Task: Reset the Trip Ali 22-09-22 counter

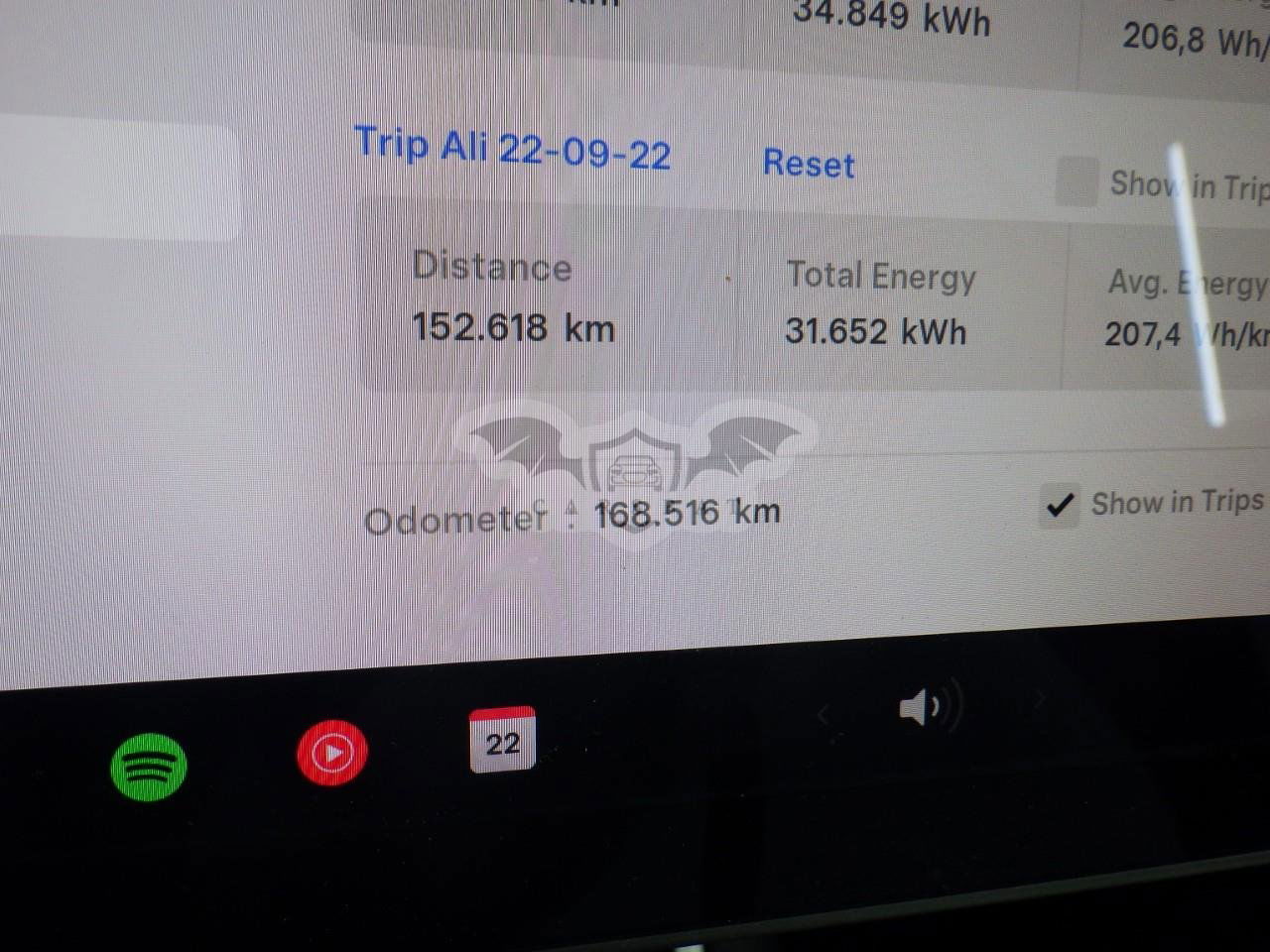Action: point(808,164)
